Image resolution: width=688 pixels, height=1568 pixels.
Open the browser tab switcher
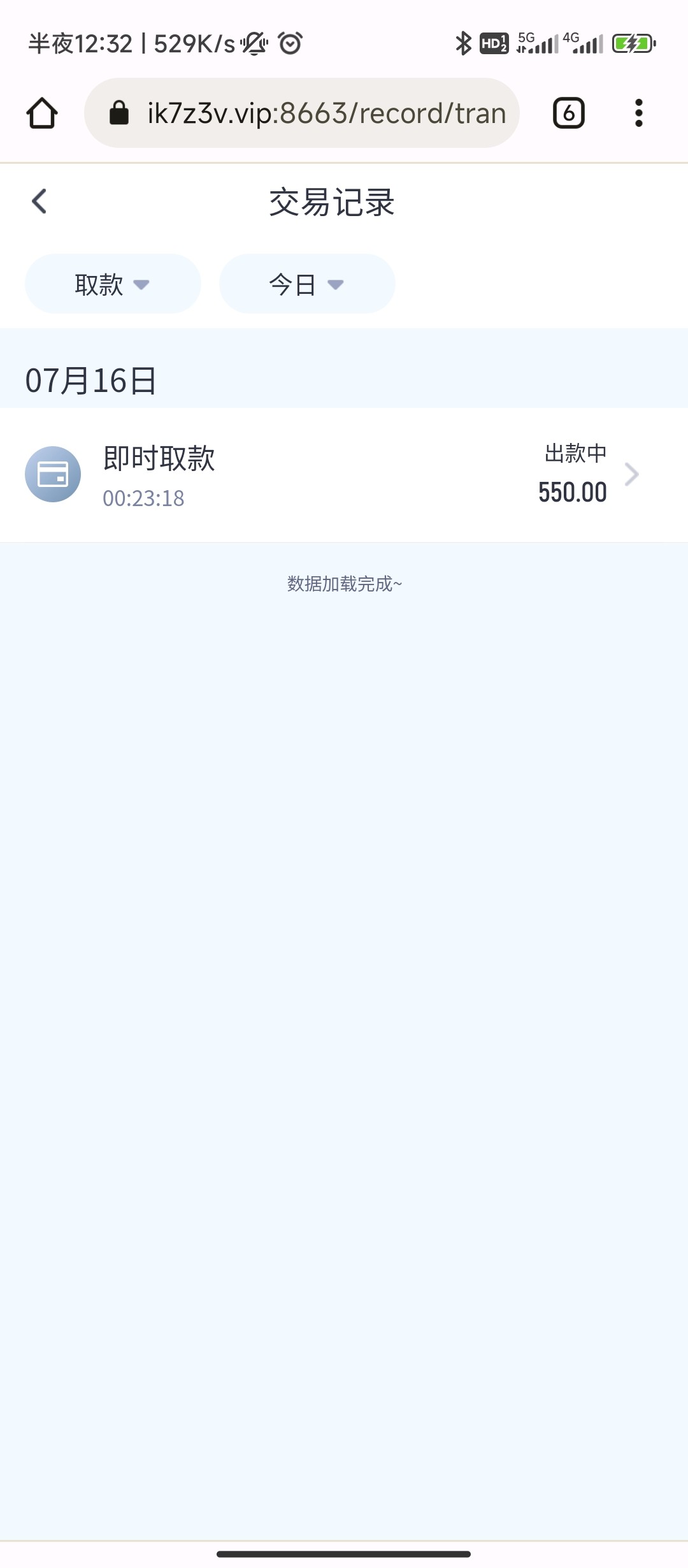pos(569,113)
